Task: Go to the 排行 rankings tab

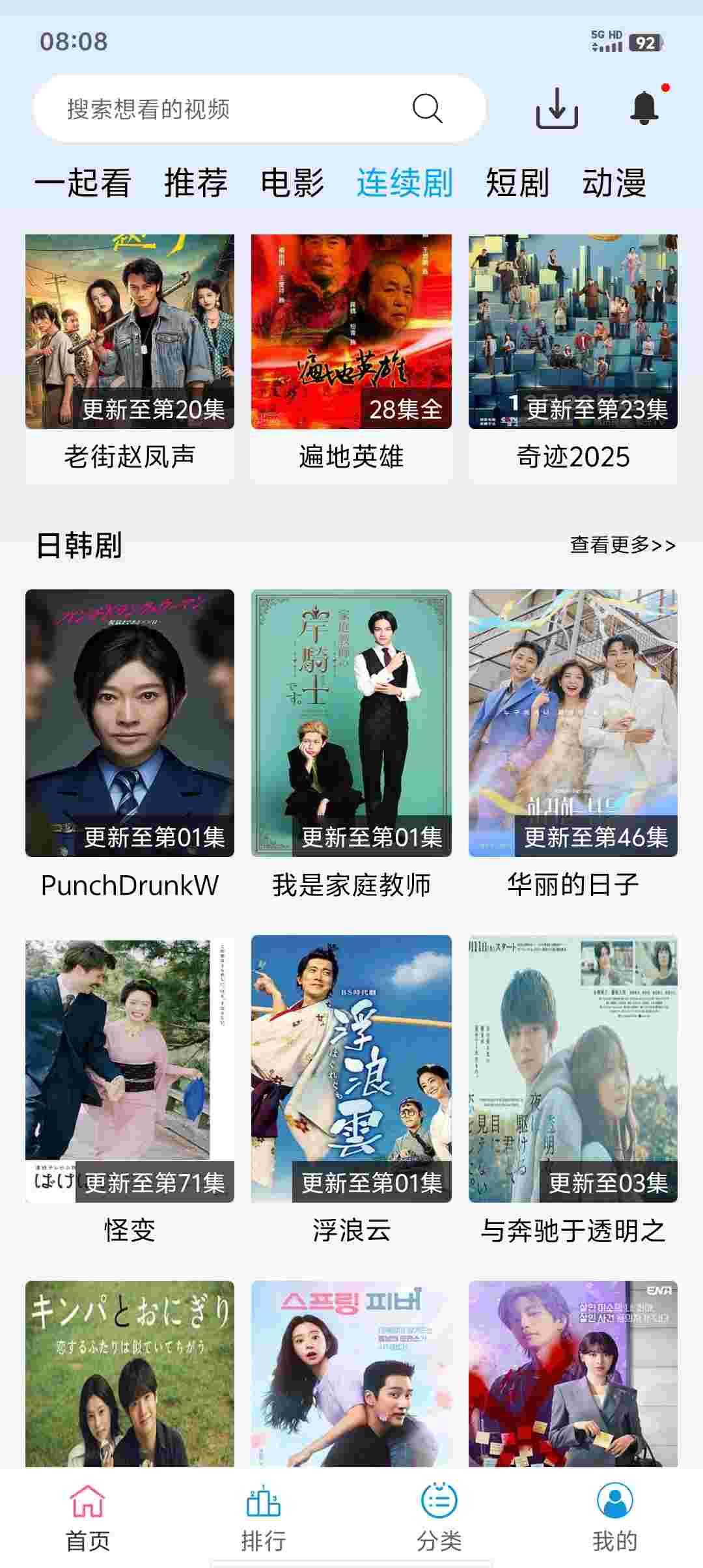Action: click(x=263, y=1514)
